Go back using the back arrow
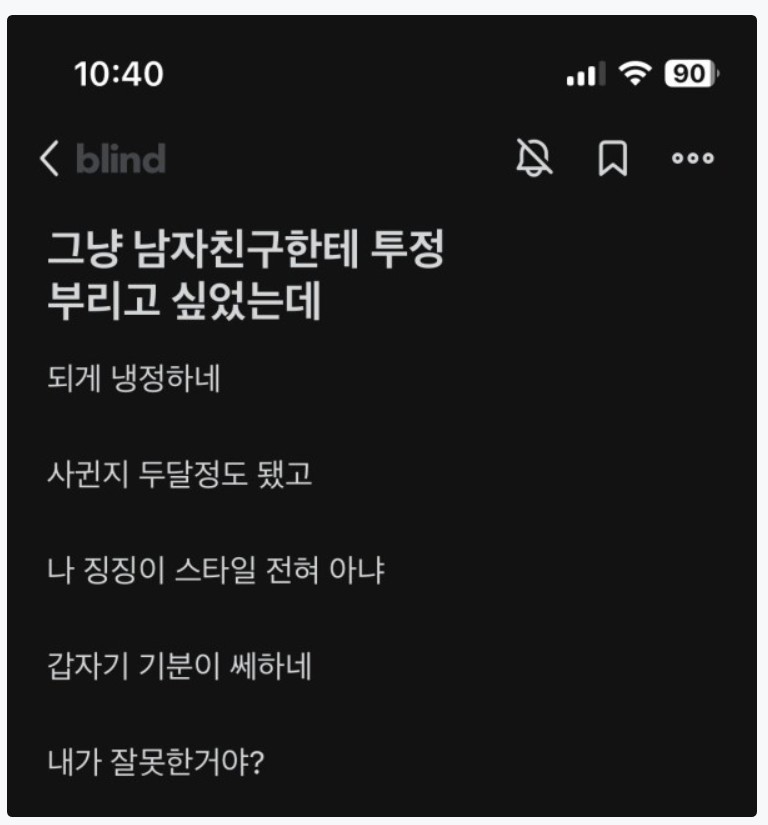Screen dimensions: 768x825 50,158
